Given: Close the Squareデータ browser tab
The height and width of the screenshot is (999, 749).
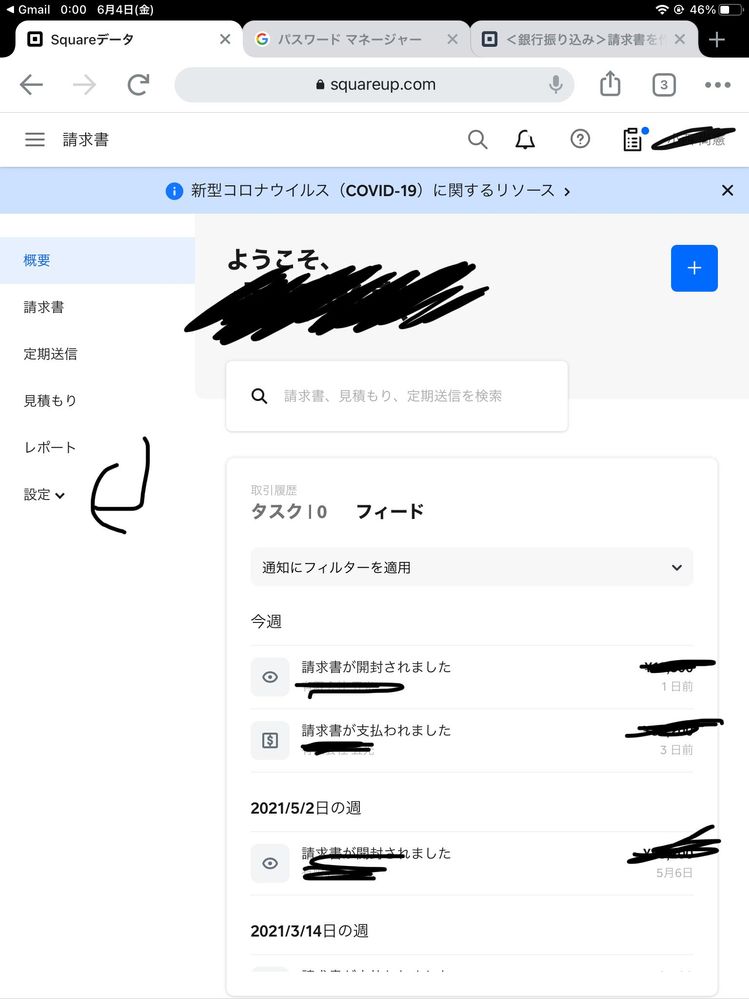Looking at the screenshot, I should click(x=225, y=39).
